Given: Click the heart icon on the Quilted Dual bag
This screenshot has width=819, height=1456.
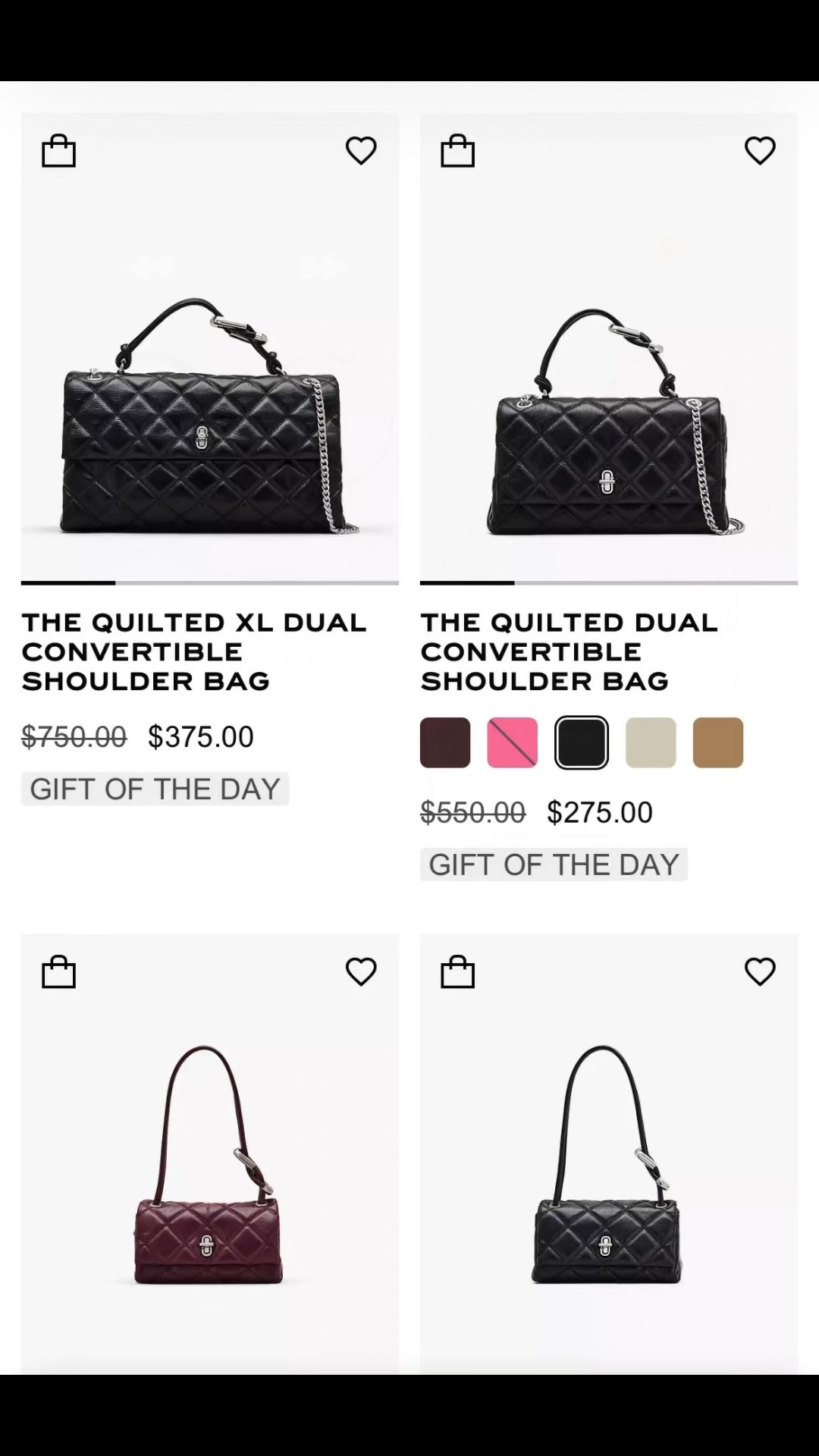Looking at the screenshot, I should (760, 150).
